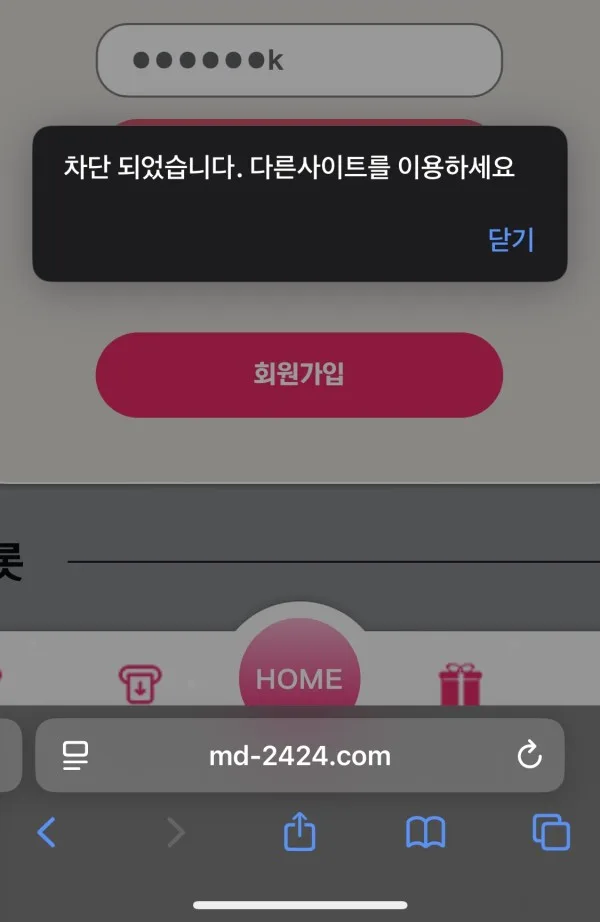Screen dimensions: 600x922
Task: Show all open Safari tabs
Action: pyautogui.click(x=551, y=832)
